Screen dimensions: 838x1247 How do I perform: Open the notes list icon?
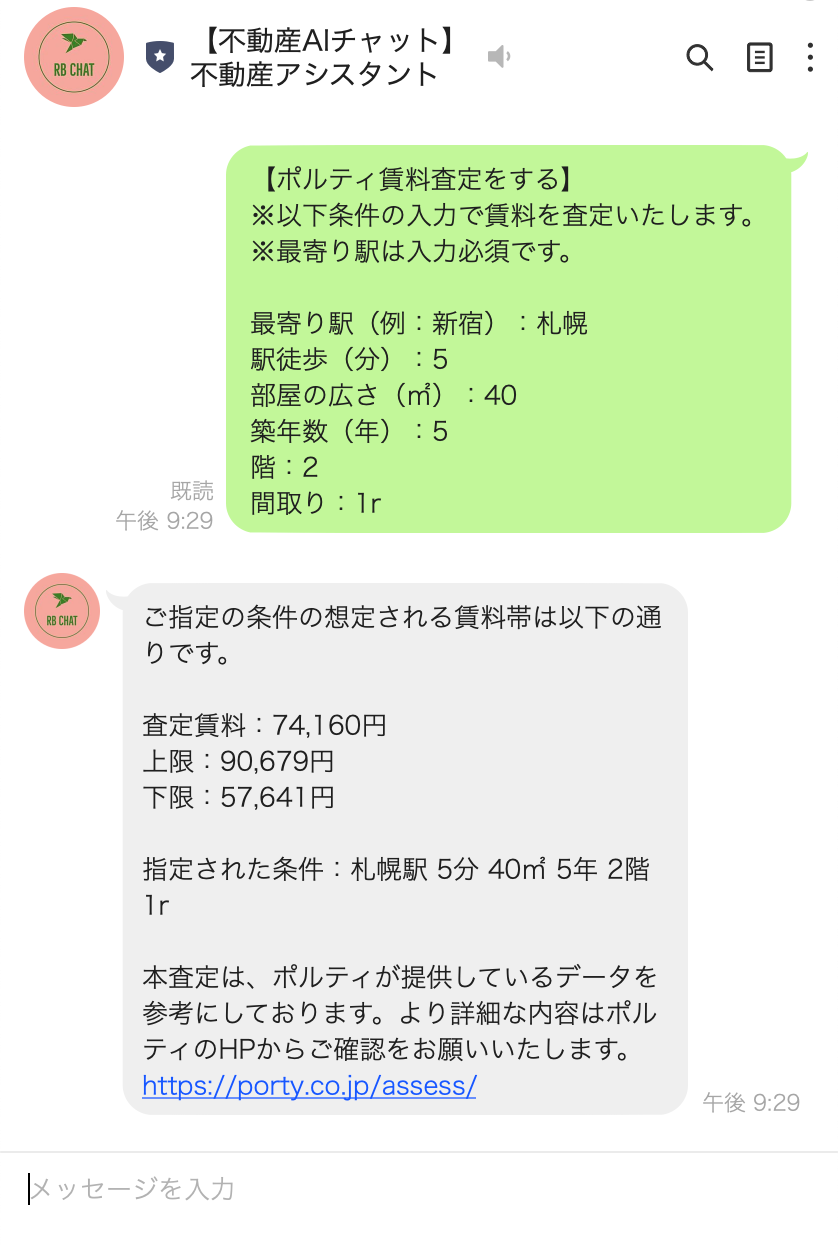tap(759, 58)
